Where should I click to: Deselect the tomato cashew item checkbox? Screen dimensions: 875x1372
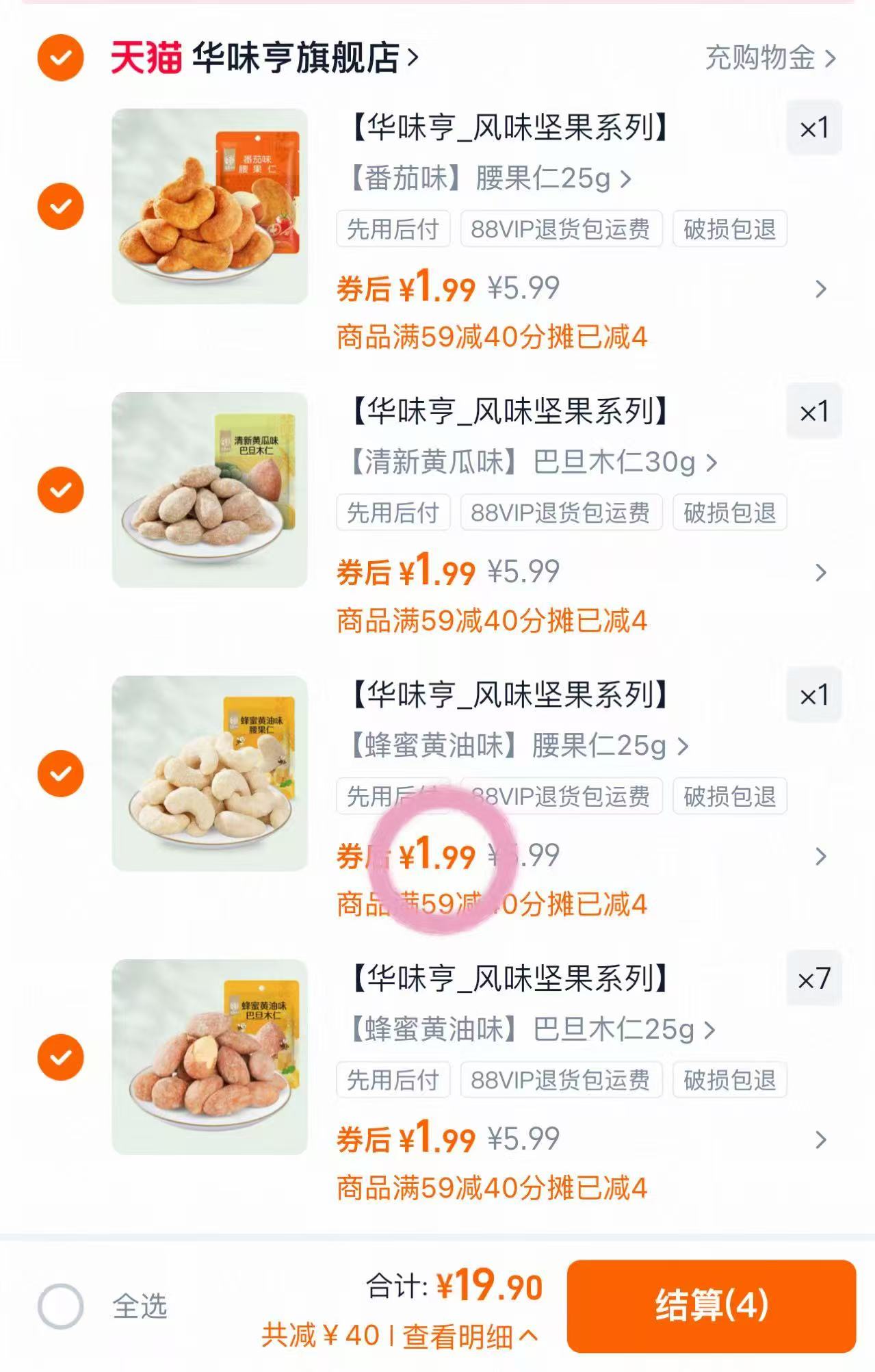click(61, 205)
